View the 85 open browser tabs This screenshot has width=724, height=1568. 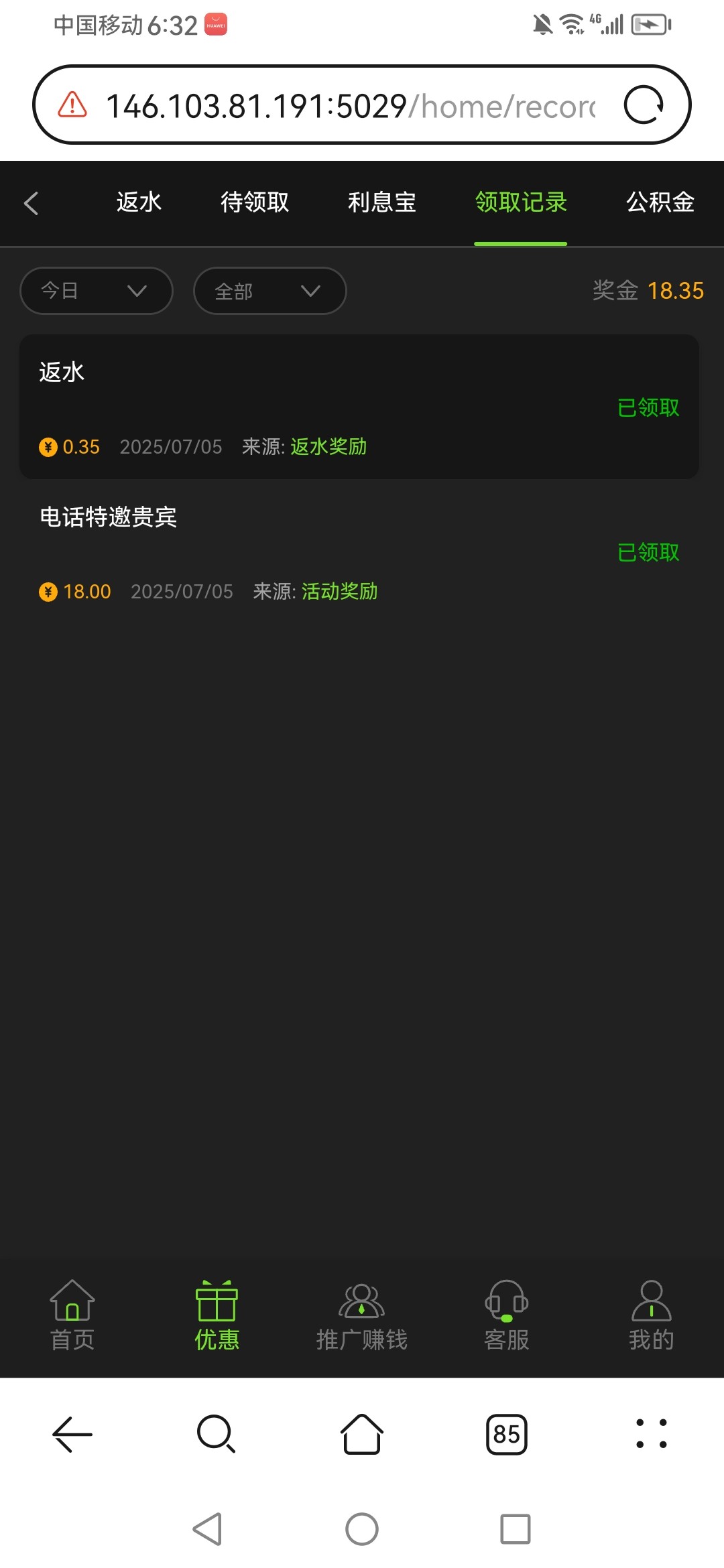pos(507,1434)
